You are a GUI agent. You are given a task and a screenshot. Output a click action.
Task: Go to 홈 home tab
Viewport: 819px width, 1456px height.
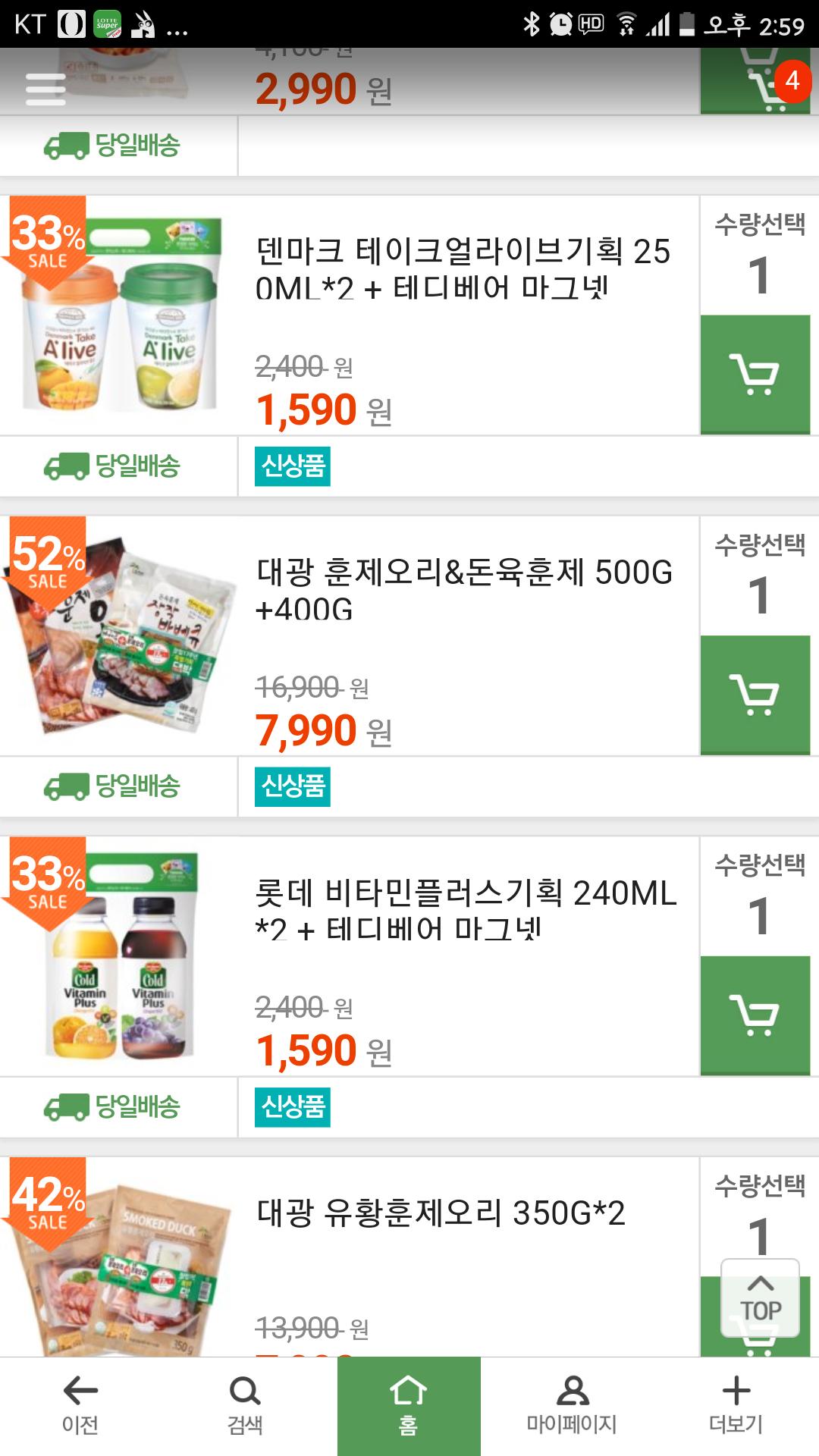(x=409, y=1407)
